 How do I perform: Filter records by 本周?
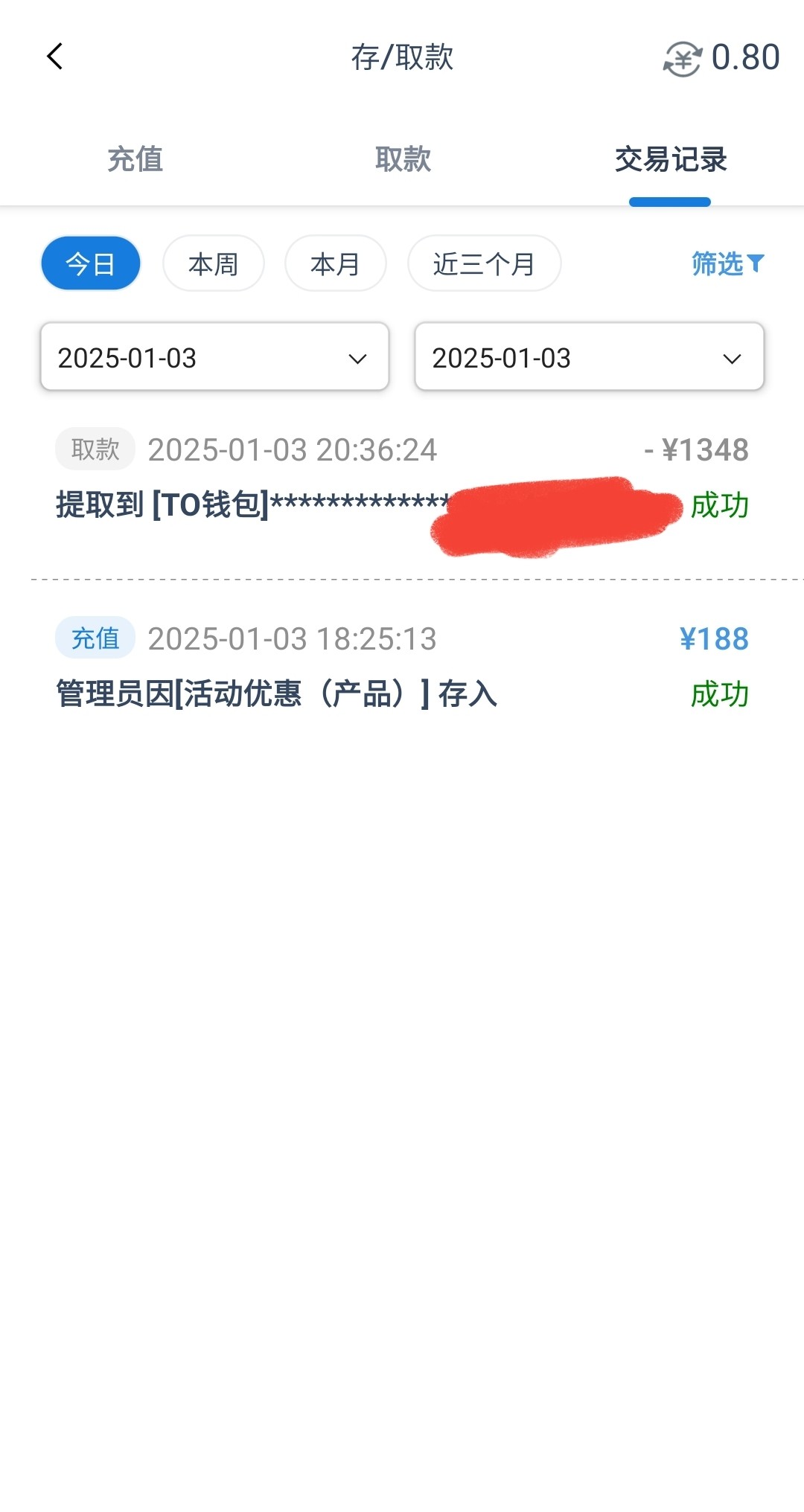[214, 263]
